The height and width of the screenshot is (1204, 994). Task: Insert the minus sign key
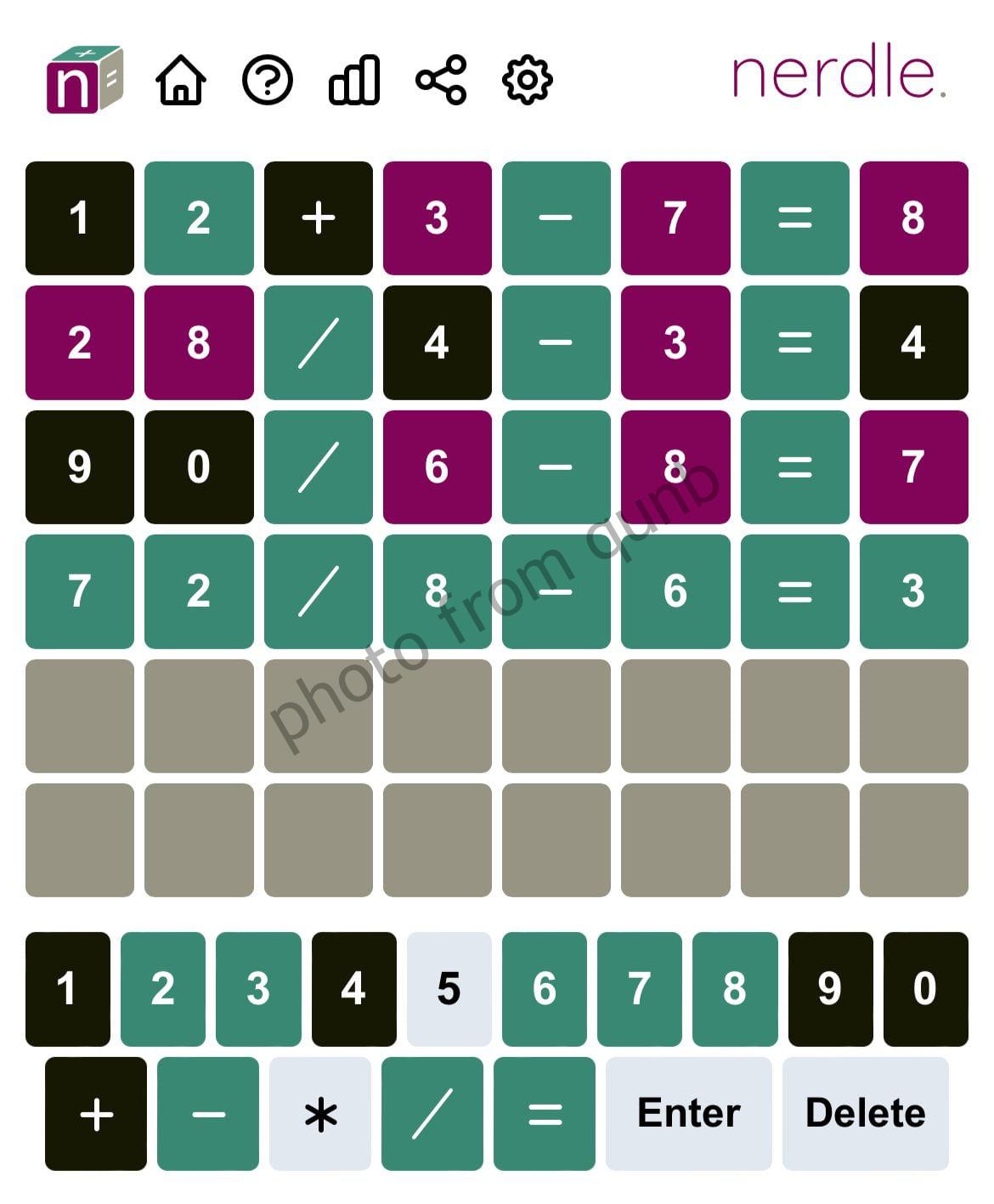pyautogui.click(x=208, y=1114)
